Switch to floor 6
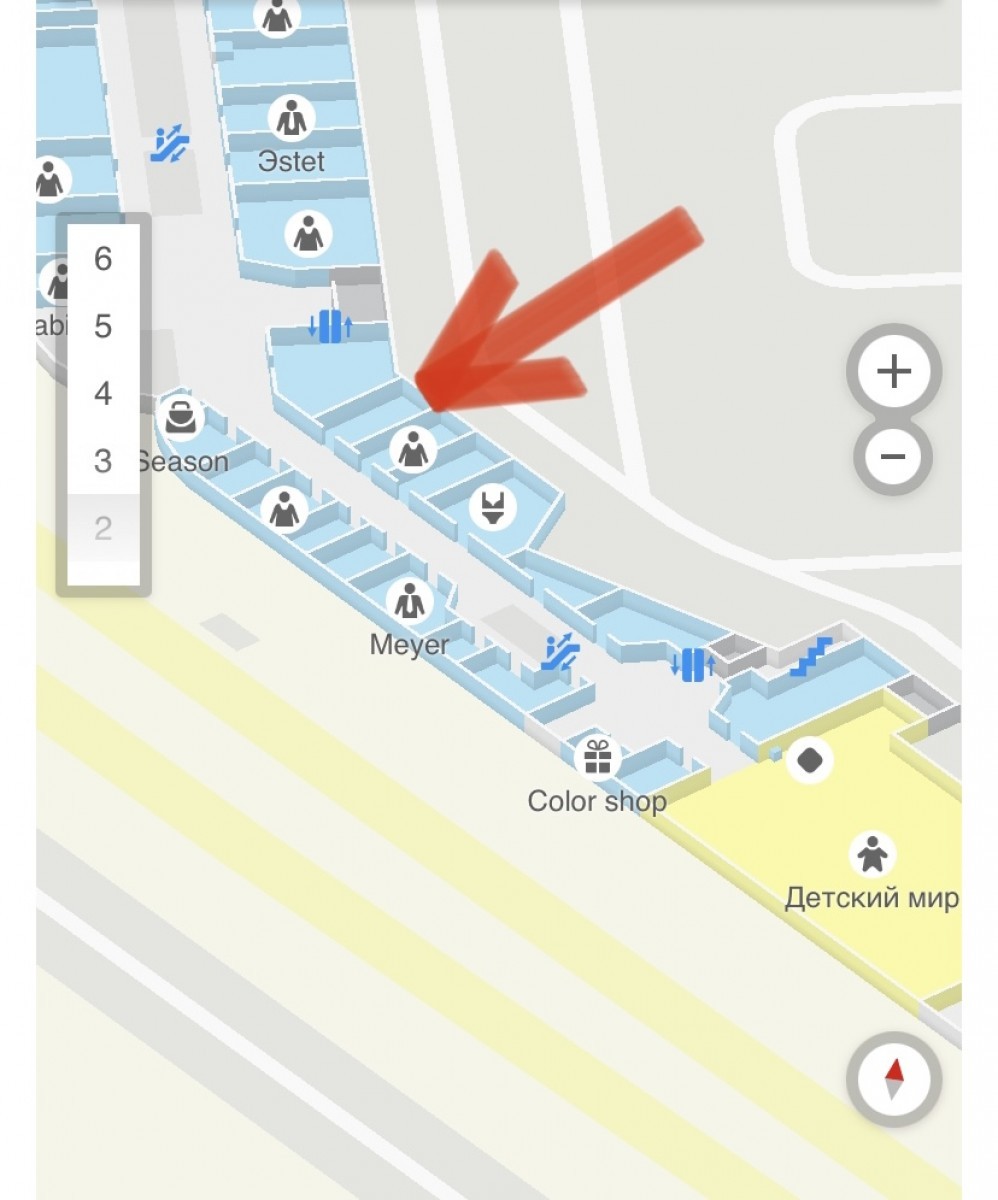This screenshot has width=998, height=1200. click(103, 260)
